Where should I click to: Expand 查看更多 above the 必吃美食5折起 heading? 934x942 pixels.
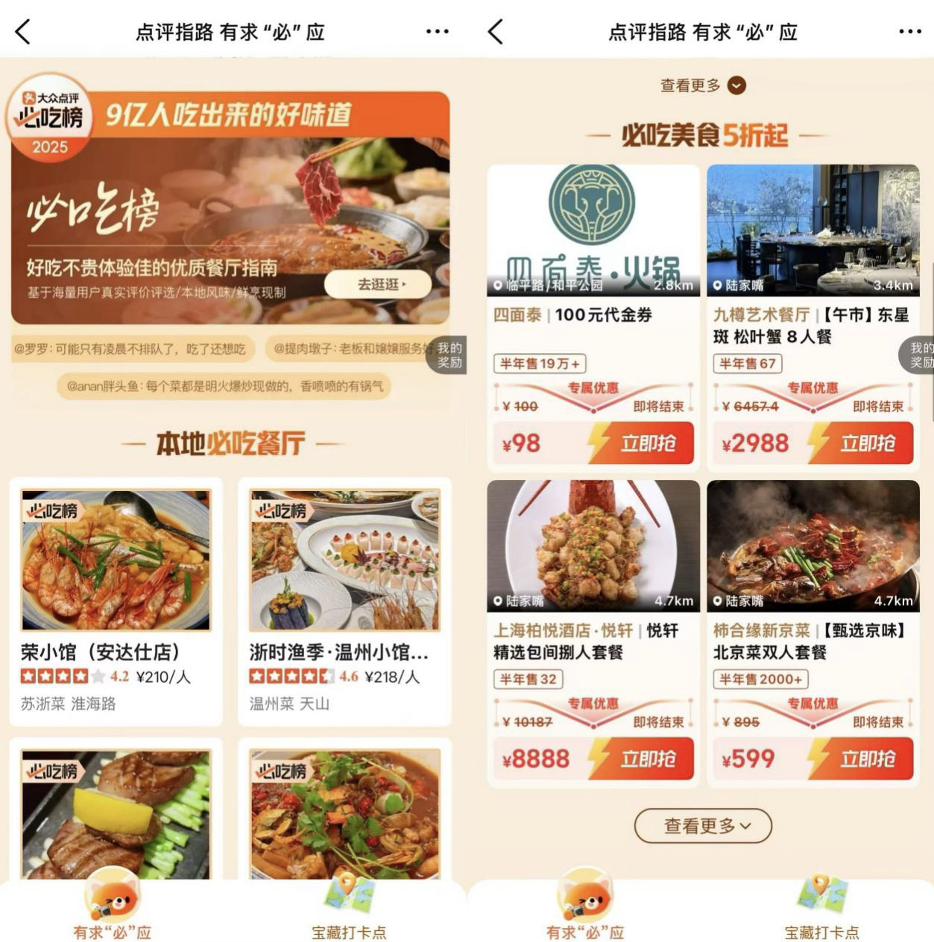[x=703, y=86]
